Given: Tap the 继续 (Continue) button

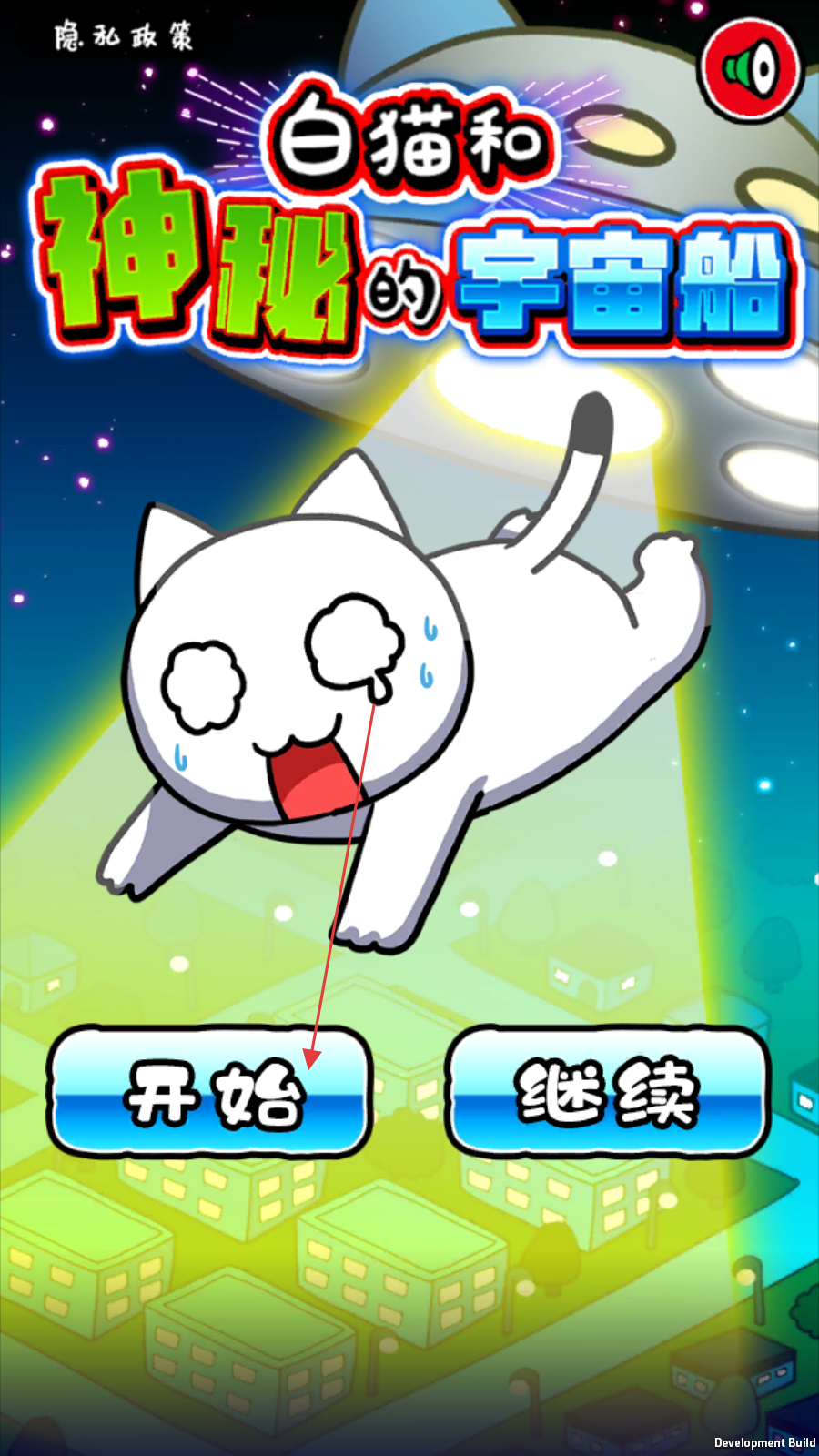Looking at the screenshot, I should [608, 1091].
